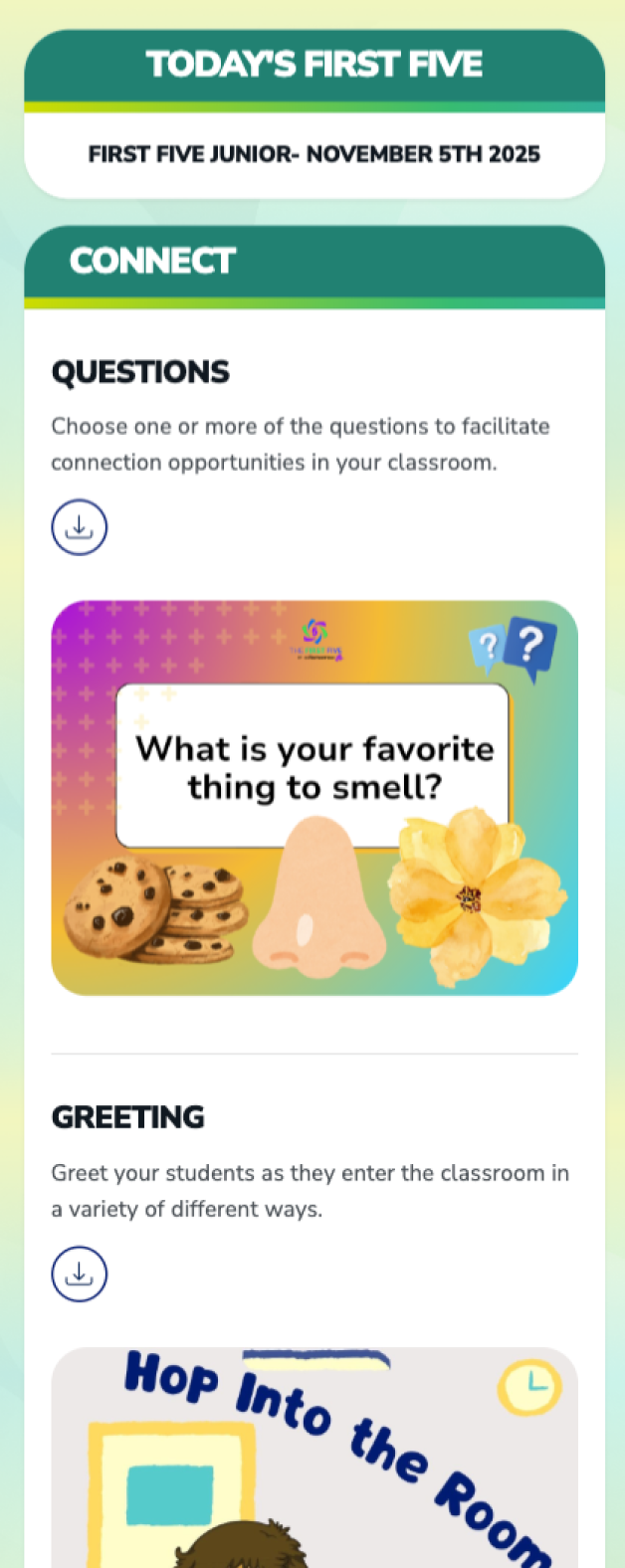Image resolution: width=625 pixels, height=1568 pixels.
Task: Download the Greeting image
Action: pos(79,1274)
